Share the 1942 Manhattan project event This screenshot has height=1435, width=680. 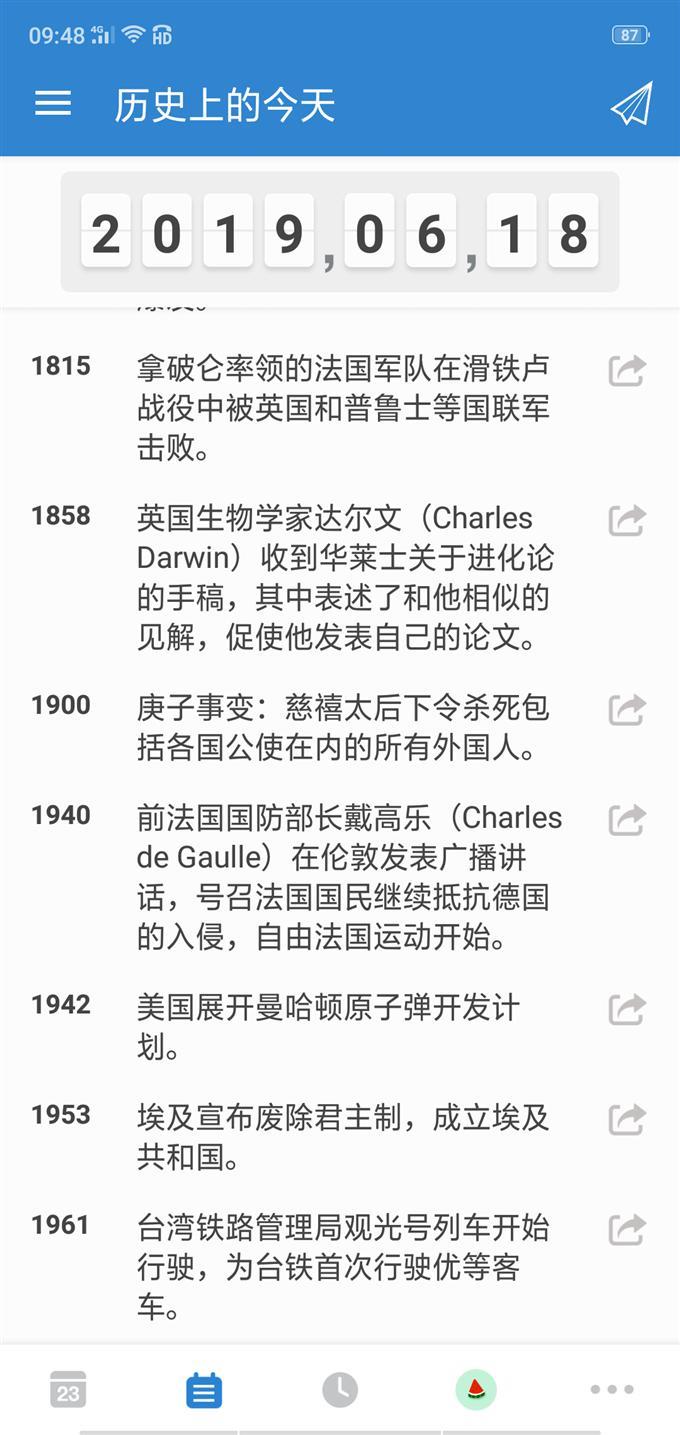(x=627, y=1009)
